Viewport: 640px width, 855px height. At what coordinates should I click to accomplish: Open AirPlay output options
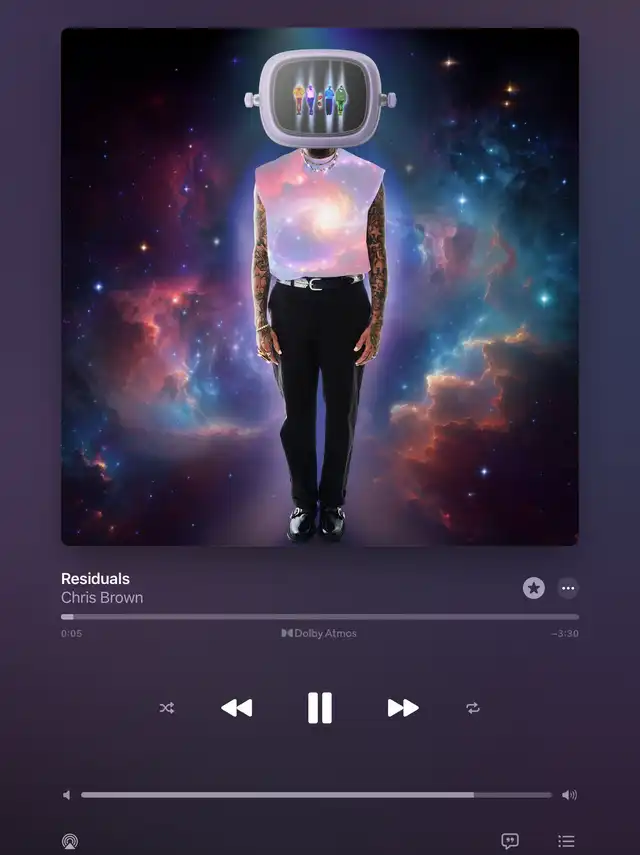(70, 841)
